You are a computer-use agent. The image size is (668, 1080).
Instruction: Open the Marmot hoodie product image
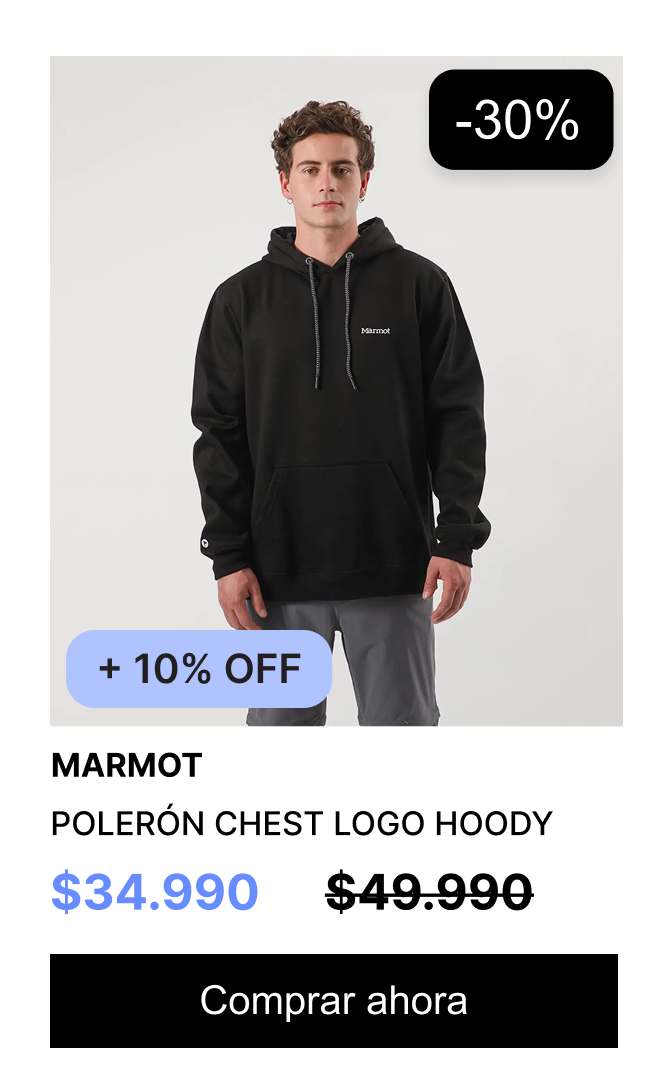click(336, 400)
